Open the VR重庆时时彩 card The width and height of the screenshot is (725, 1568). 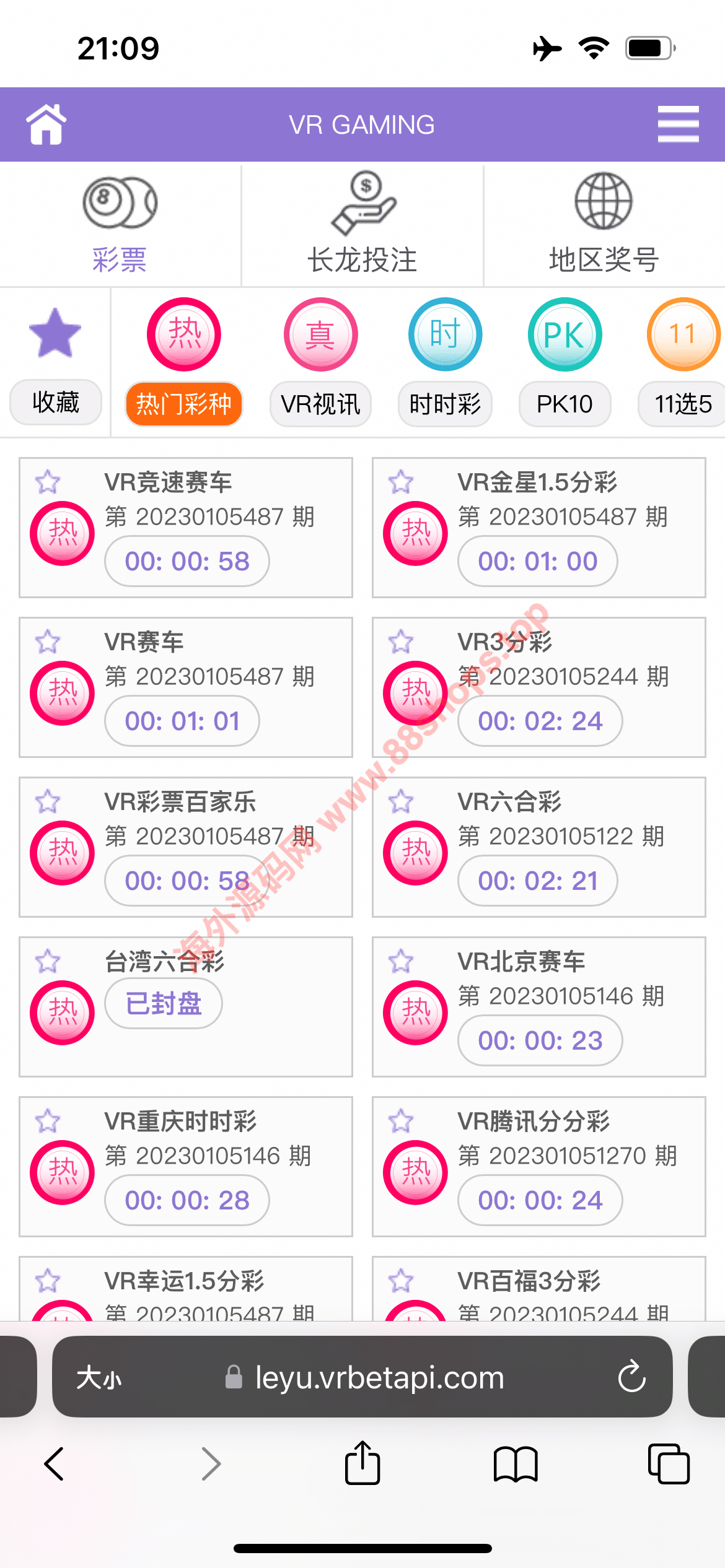click(186, 1167)
